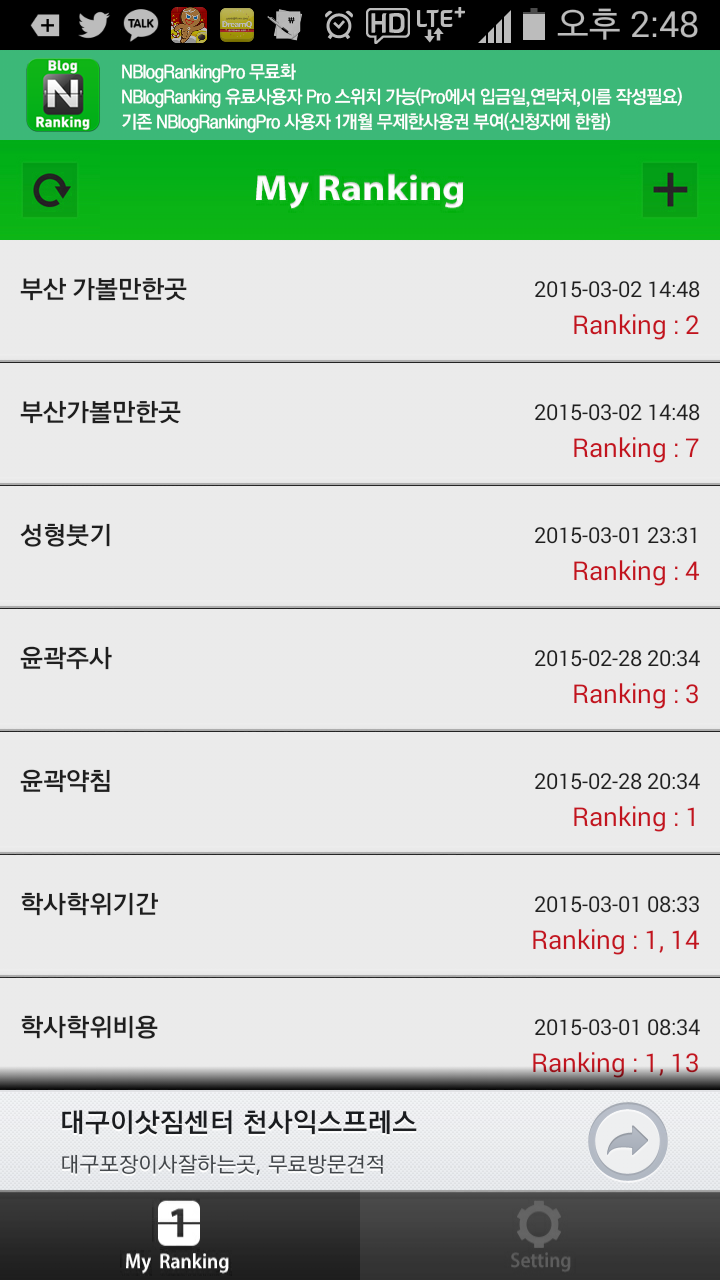Switch to the Setting tab
The image size is (720, 1280).
pyautogui.click(x=540, y=1236)
